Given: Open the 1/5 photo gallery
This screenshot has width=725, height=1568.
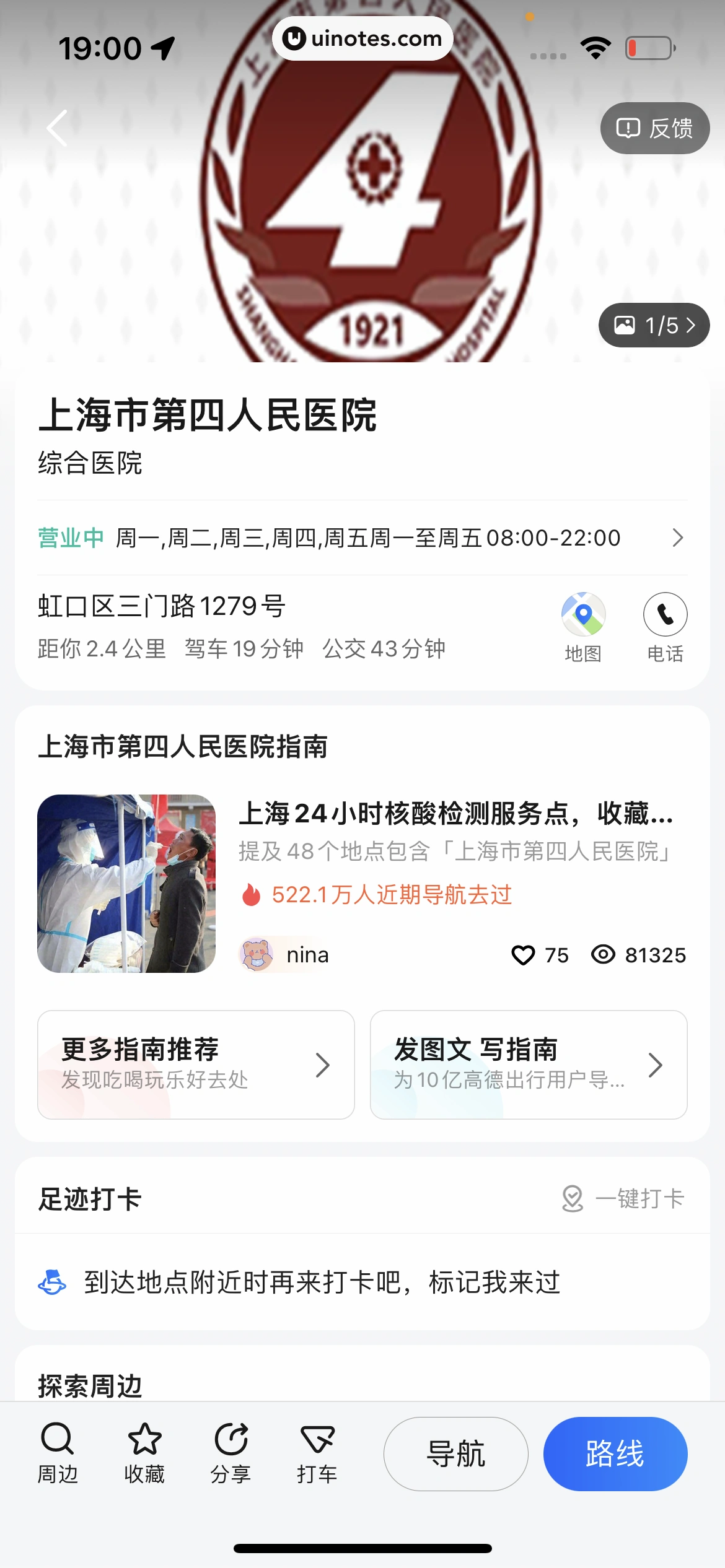Looking at the screenshot, I should tap(654, 325).
